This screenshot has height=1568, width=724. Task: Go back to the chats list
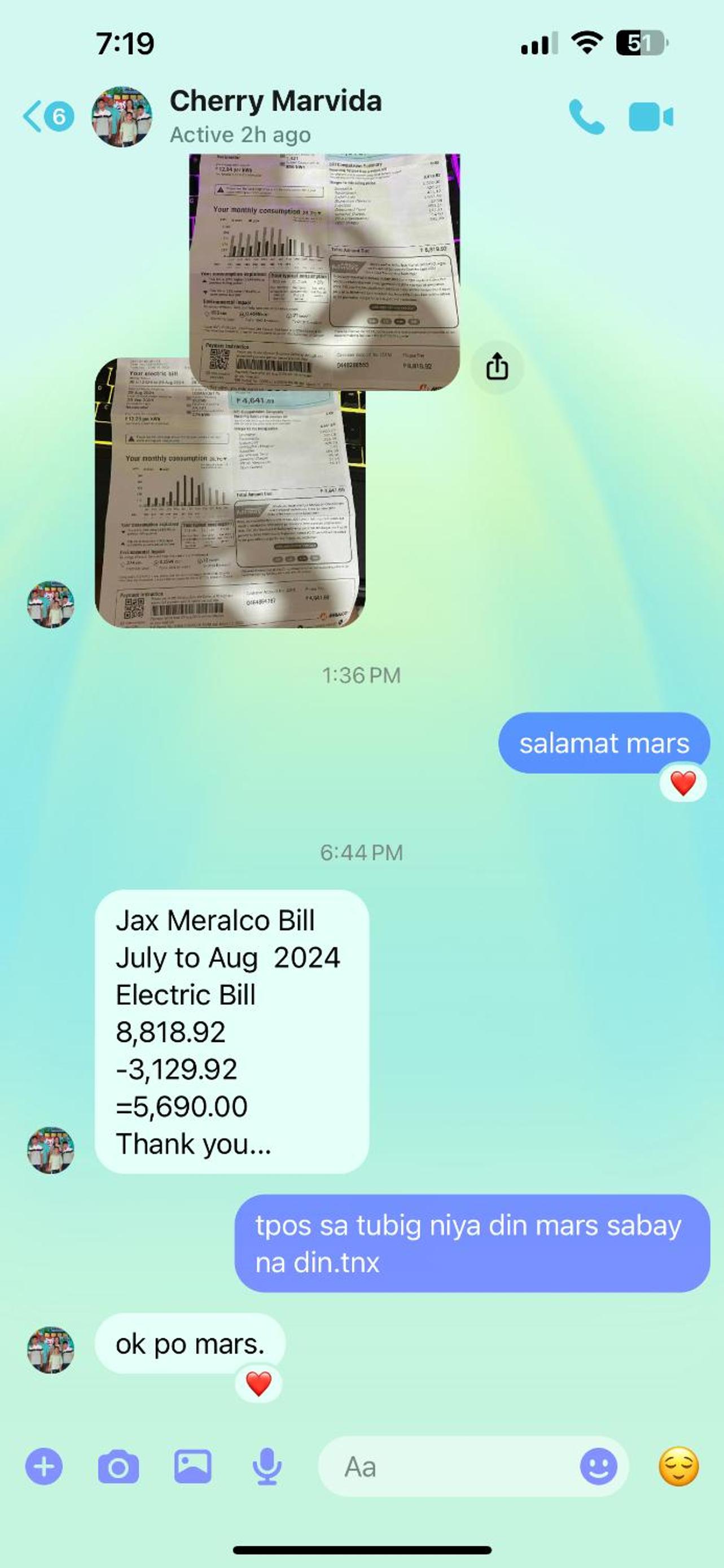[x=47, y=116]
